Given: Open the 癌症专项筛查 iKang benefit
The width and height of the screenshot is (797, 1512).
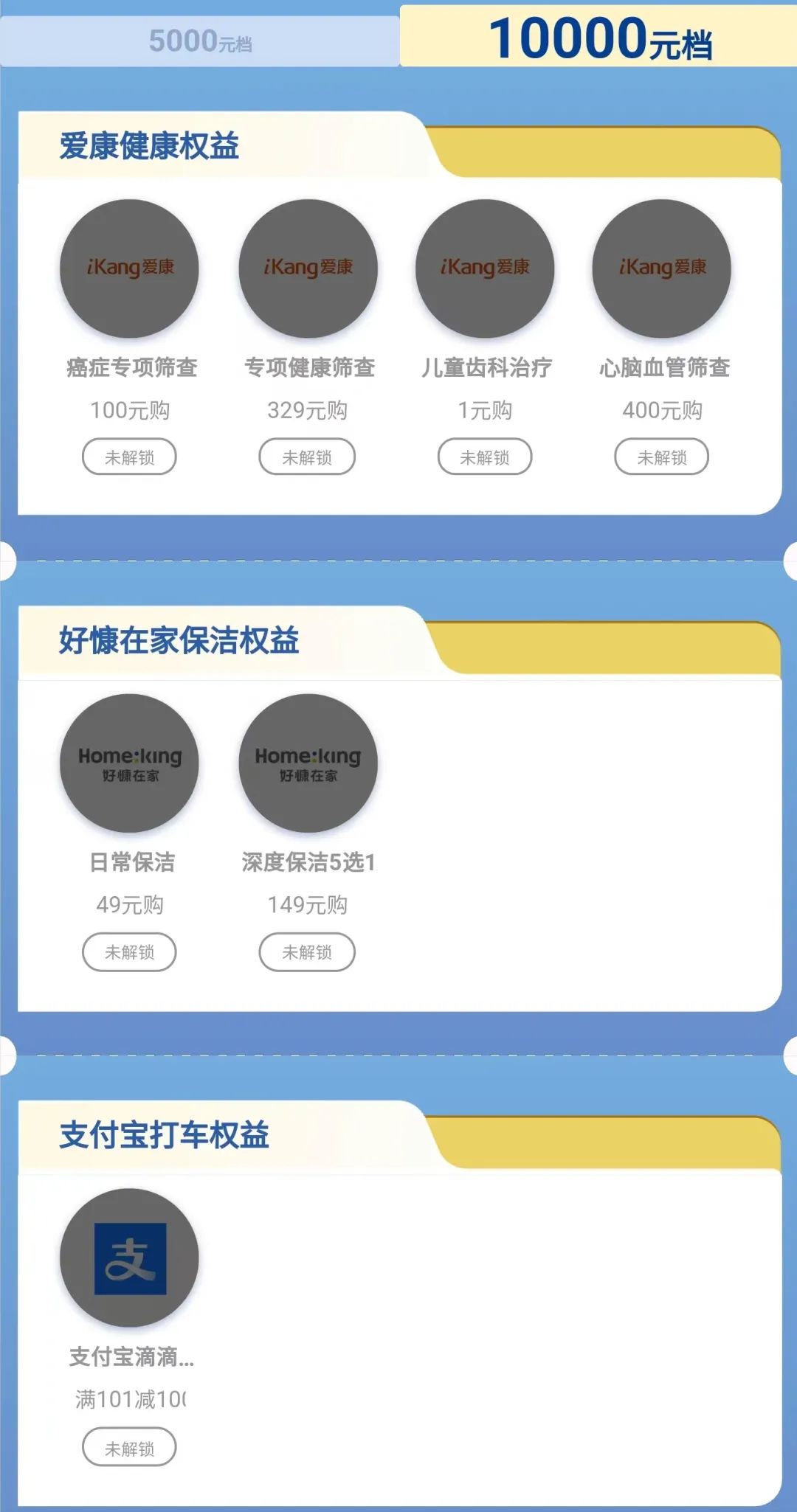Looking at the screenshot, I should [129, 268].
